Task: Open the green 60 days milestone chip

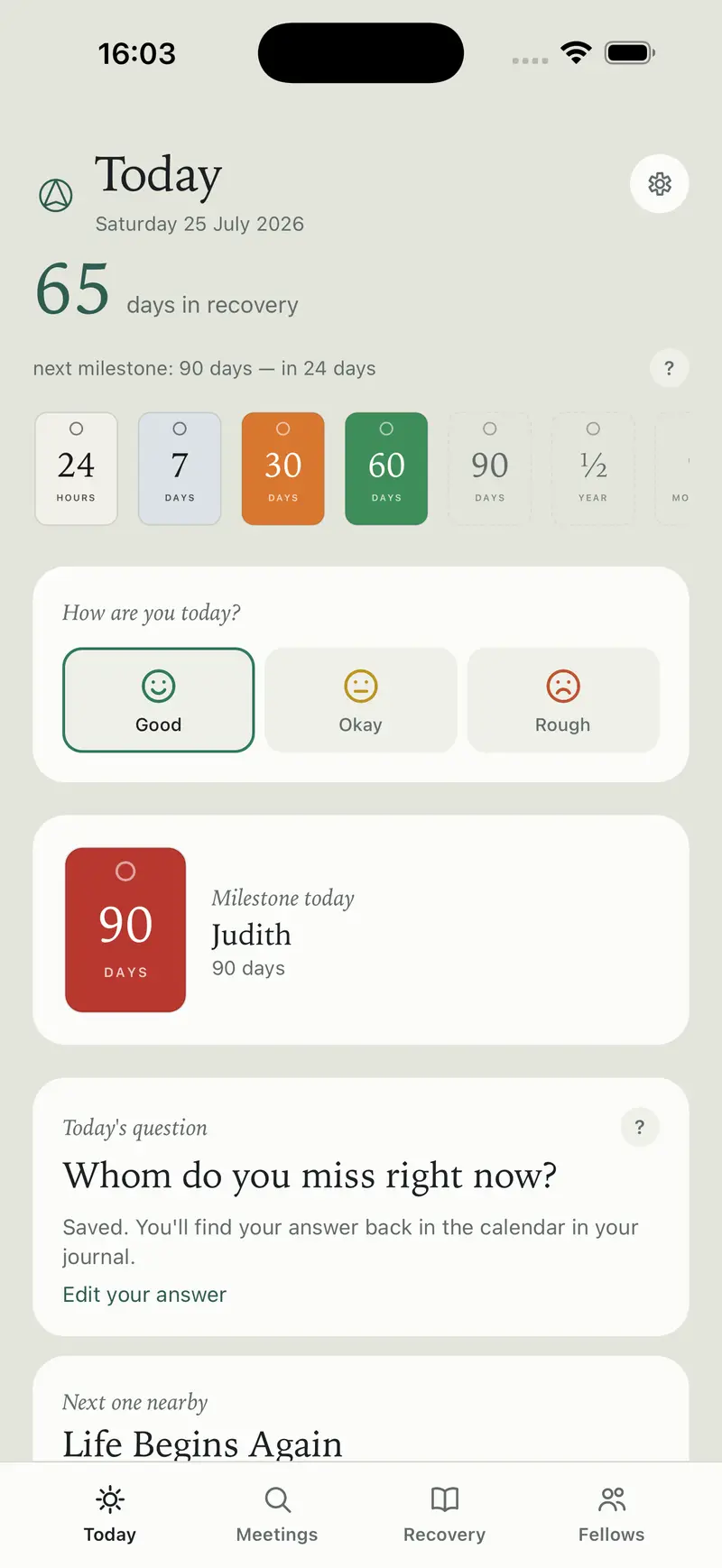Action: tap(386, 468)
